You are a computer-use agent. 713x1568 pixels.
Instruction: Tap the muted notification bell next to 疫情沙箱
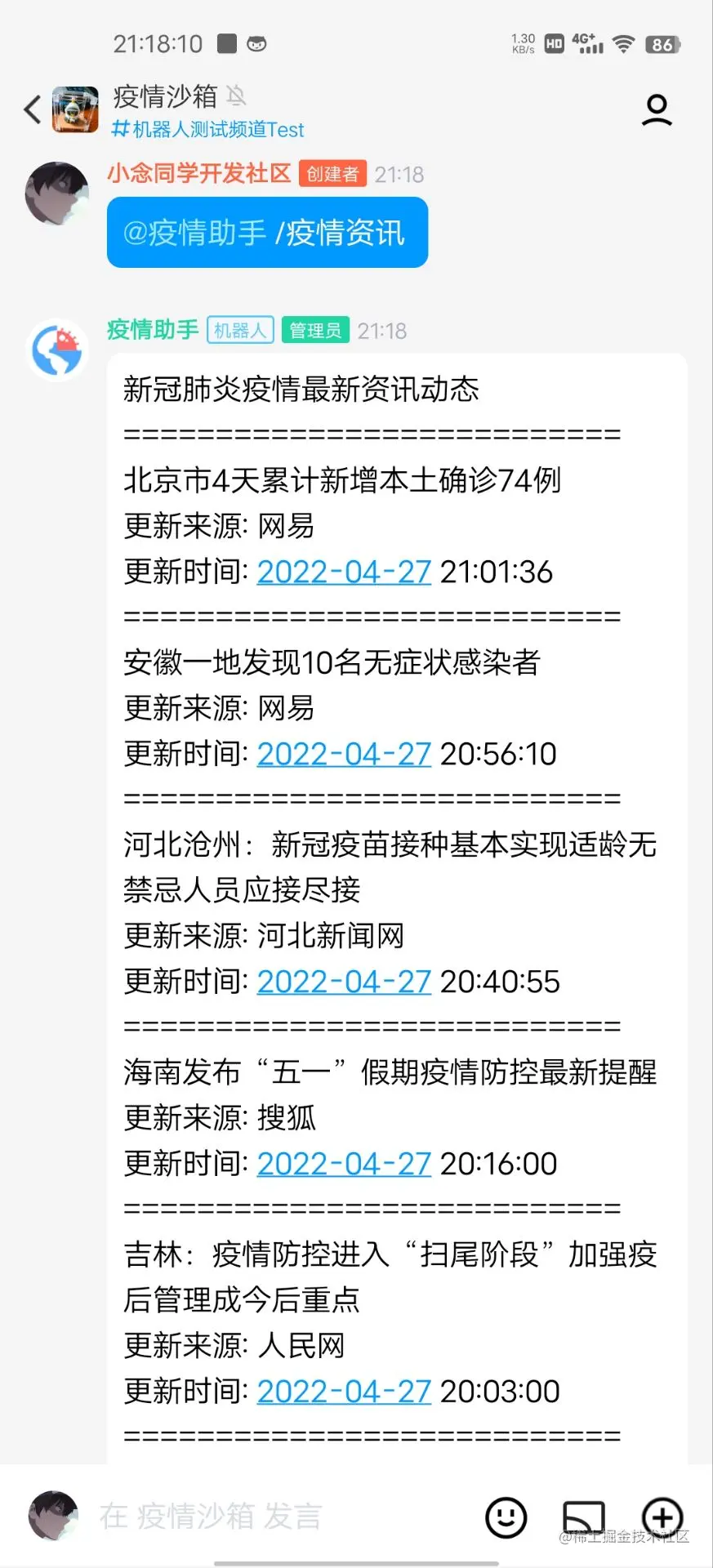(x=236, y=96)
